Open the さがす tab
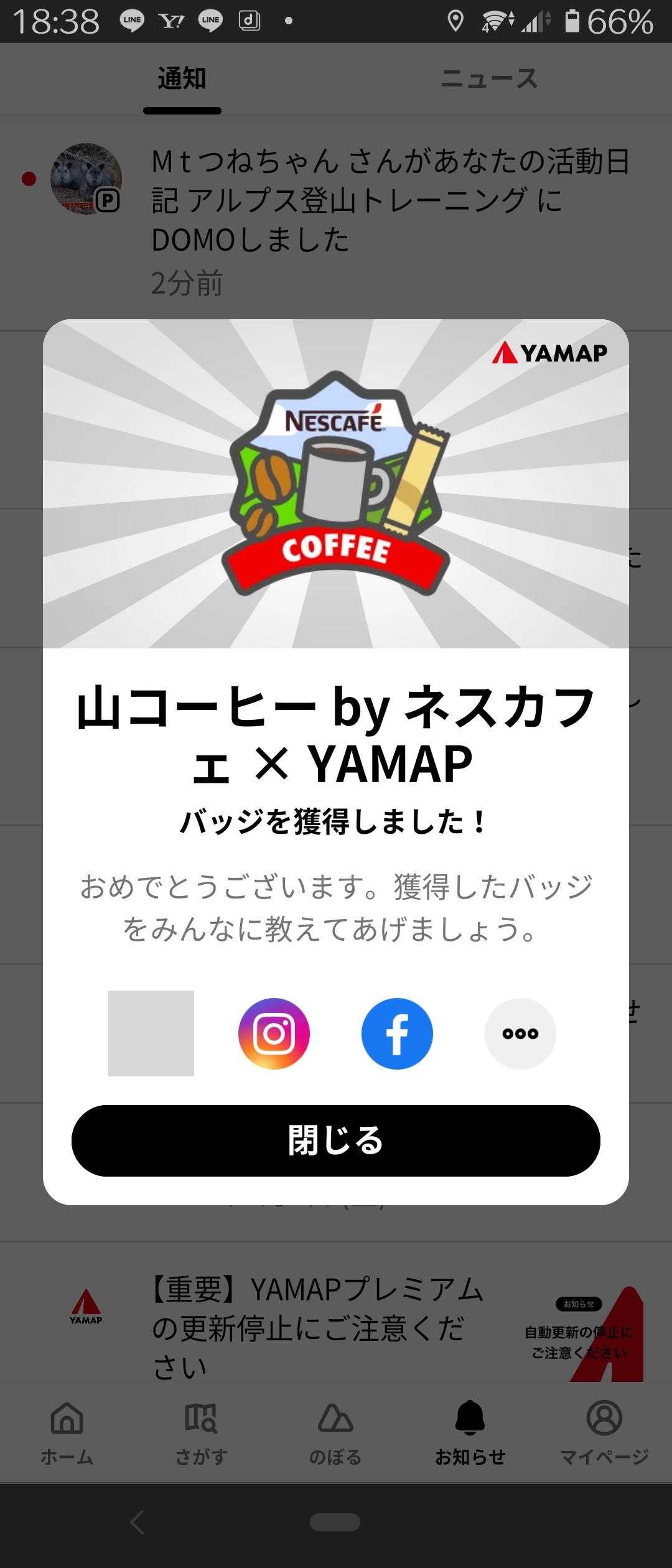Screen dimensions: 672x1568 tap(201, 1432)
